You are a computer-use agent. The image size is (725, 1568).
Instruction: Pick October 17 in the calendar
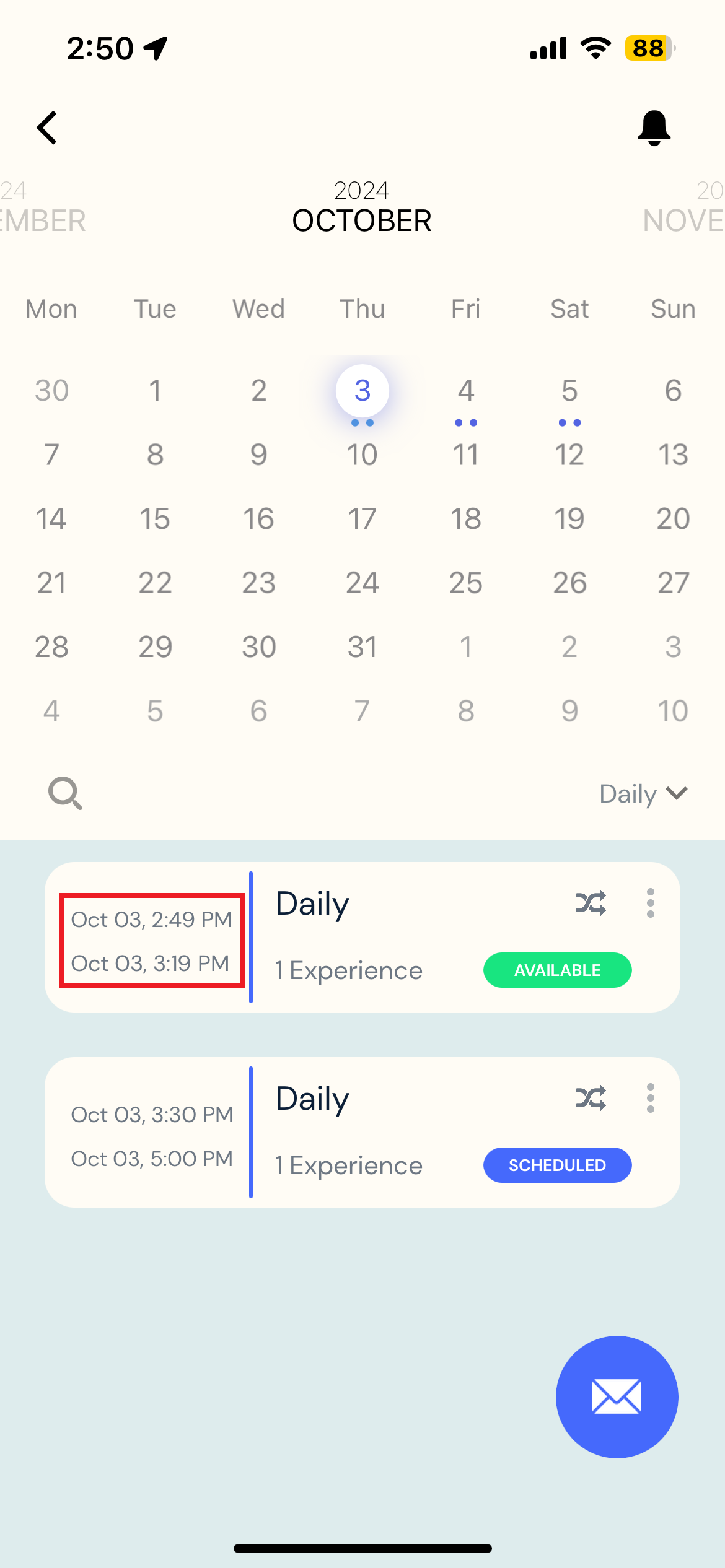pyautogui.click(x=362, y=519)
